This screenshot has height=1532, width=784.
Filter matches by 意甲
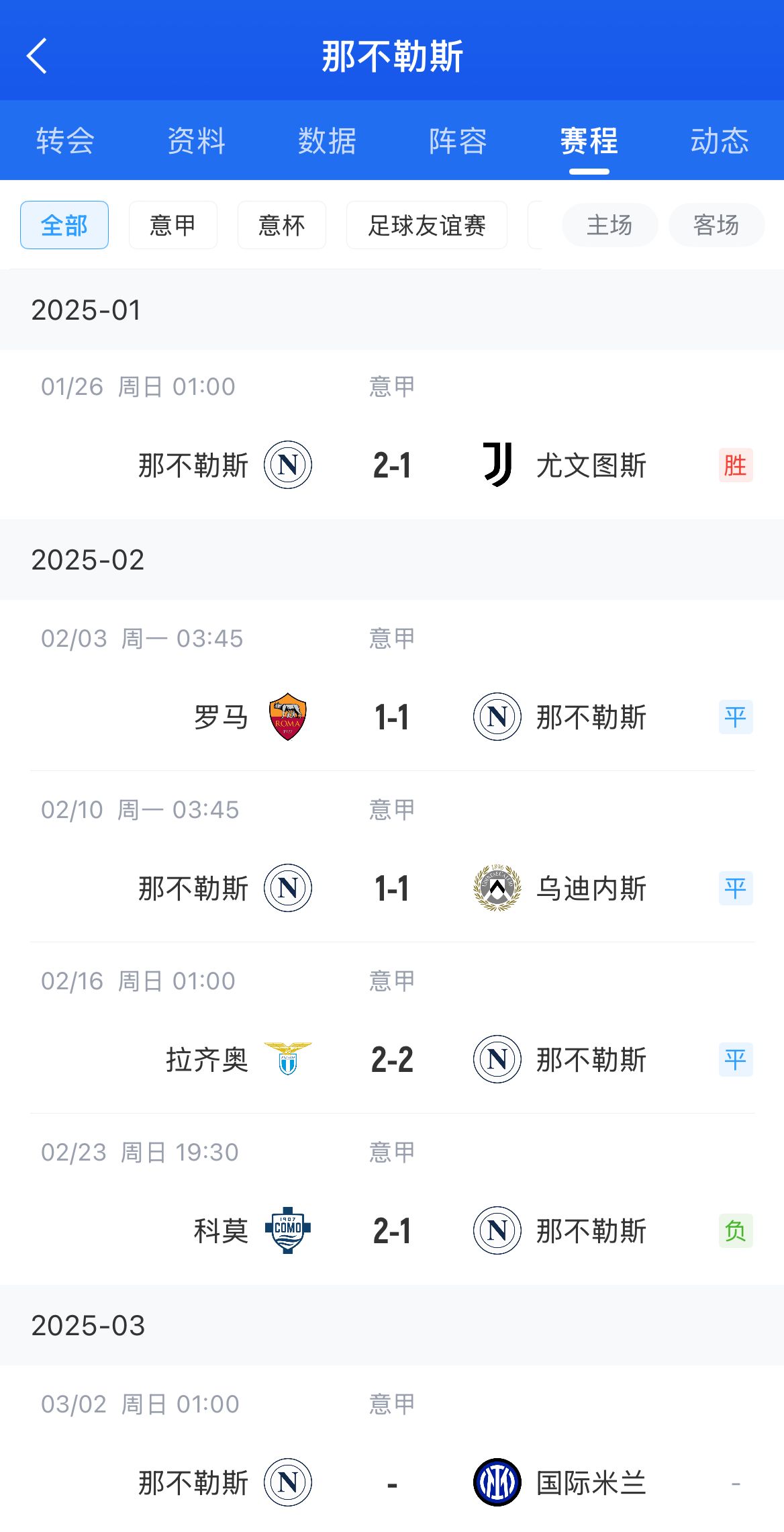pos(173,225)
